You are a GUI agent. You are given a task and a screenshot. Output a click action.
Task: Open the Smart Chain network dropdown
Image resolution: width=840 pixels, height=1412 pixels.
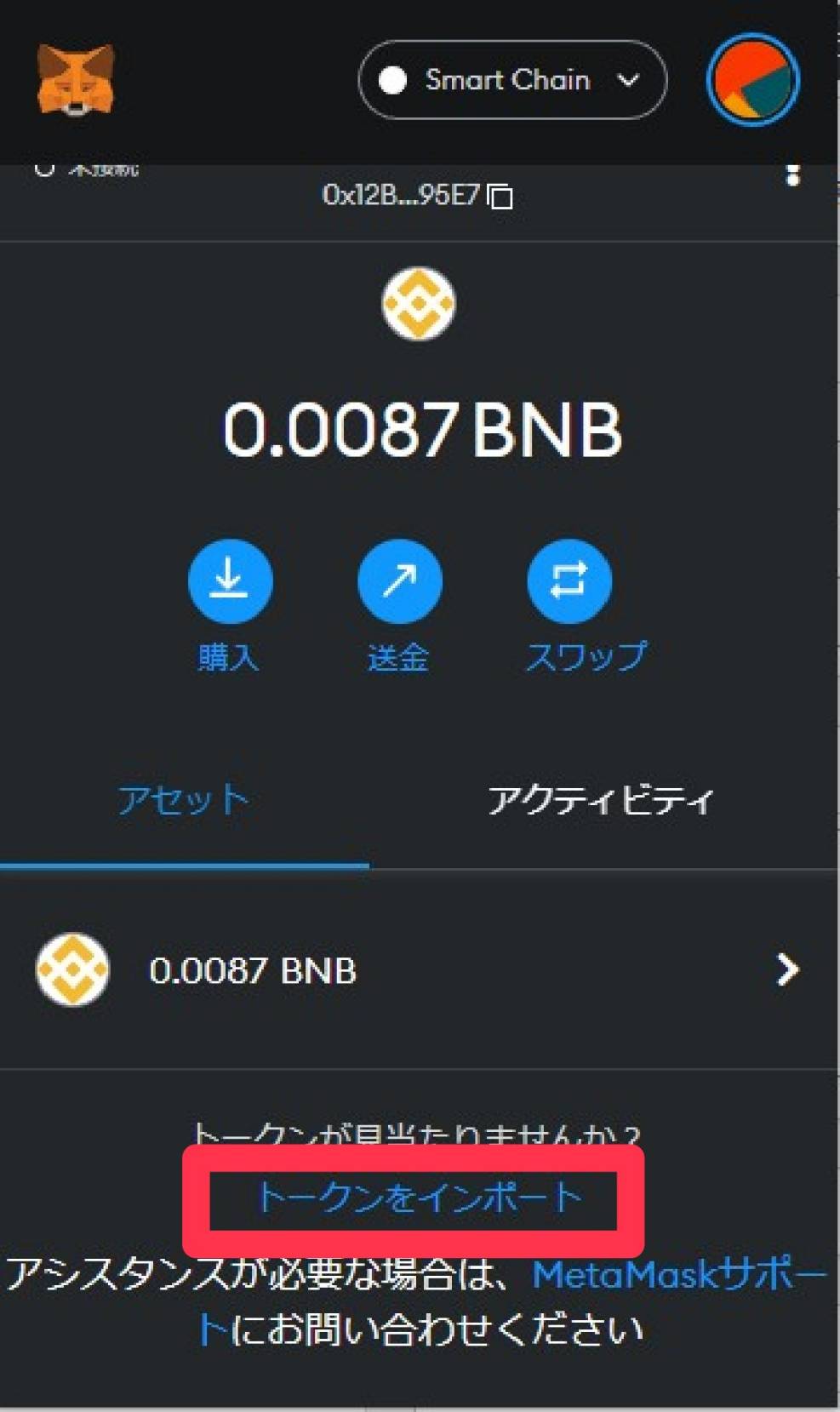512,80
